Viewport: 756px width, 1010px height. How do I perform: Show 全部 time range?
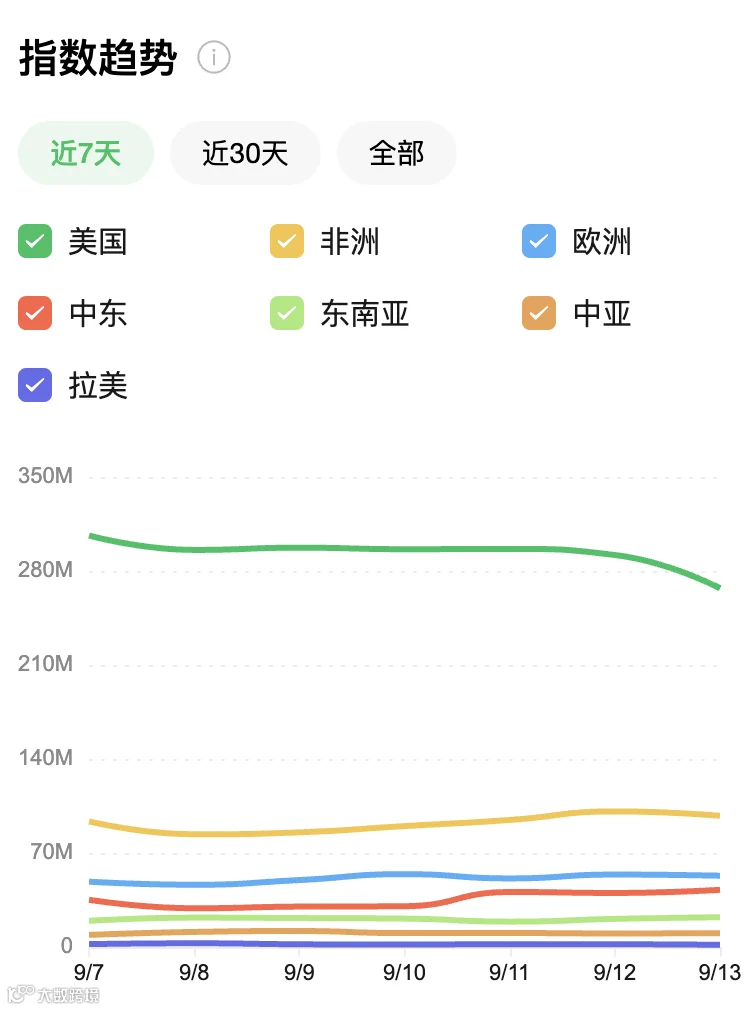coord(397,153)
